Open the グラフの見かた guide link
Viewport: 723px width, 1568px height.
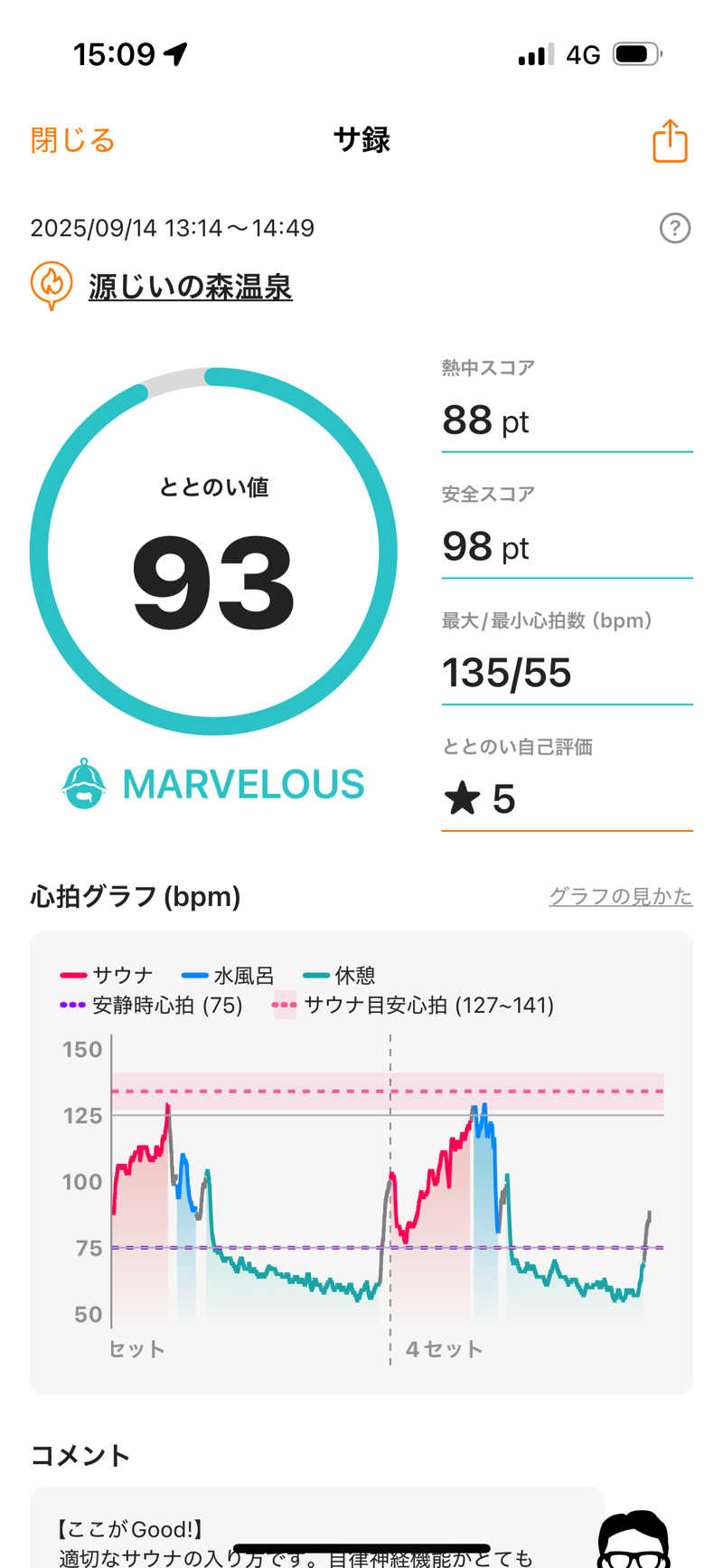tap(620, 896)
